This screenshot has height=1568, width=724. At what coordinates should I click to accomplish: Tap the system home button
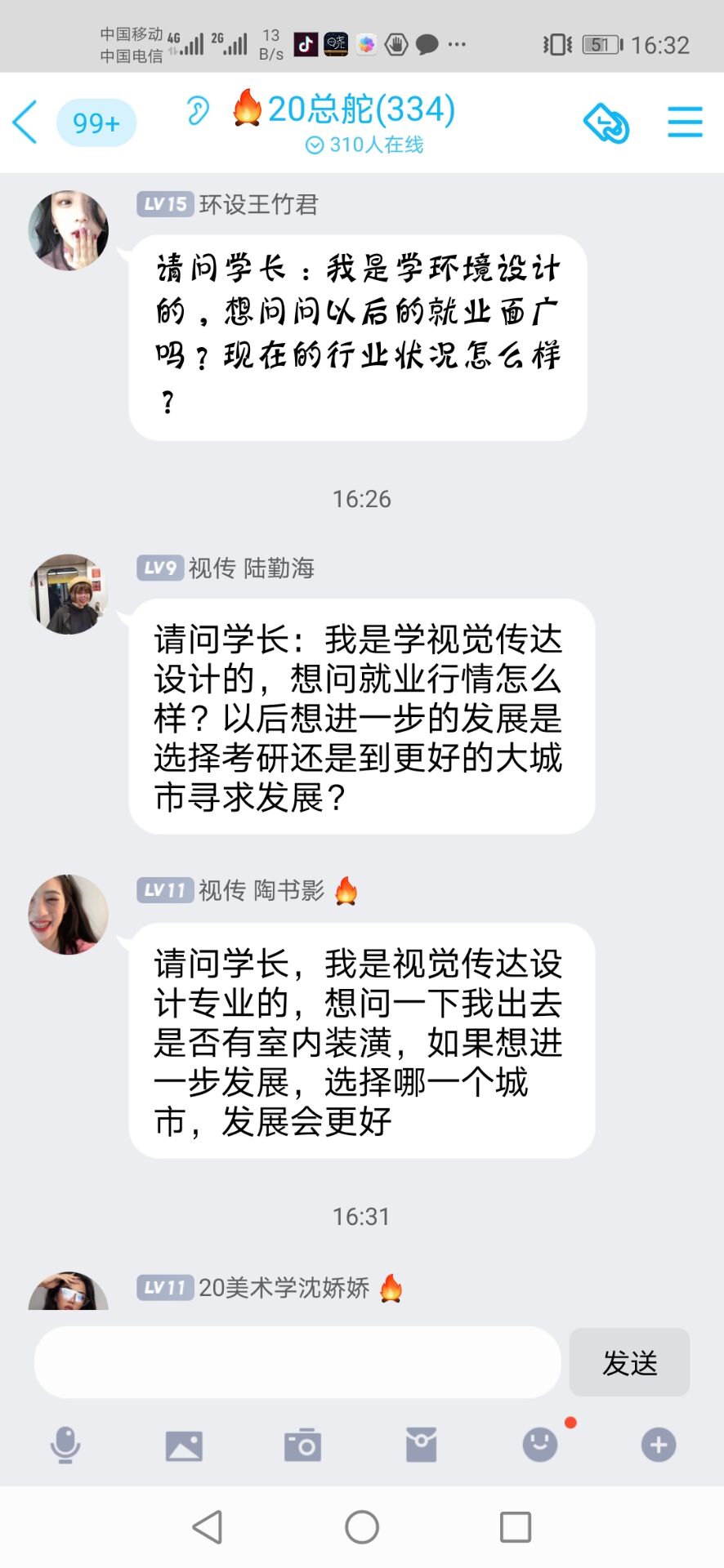(362, 1526)
